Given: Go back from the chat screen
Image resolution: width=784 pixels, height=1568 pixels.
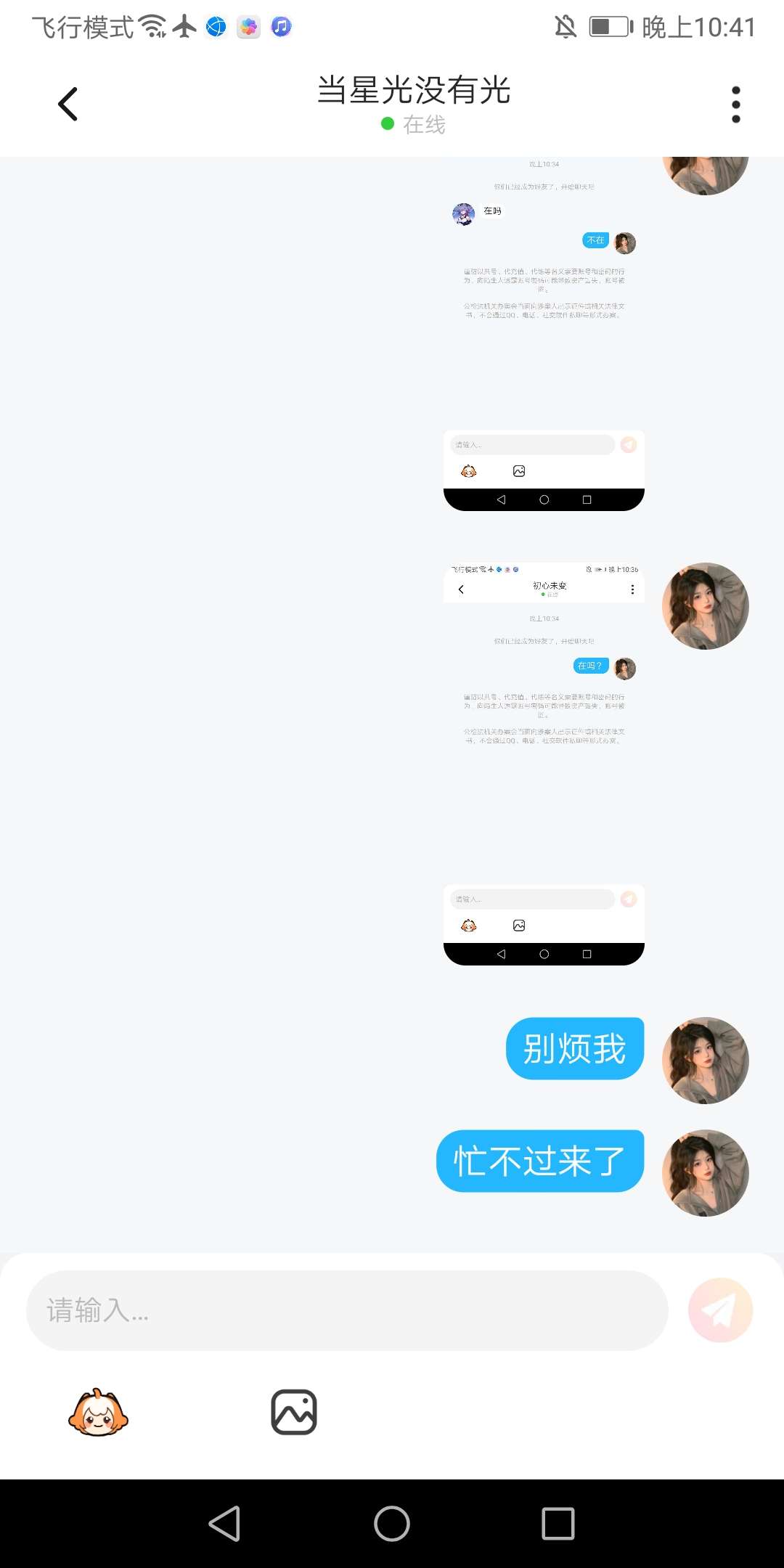Looking at the screenshot, I should coord(68,104).
